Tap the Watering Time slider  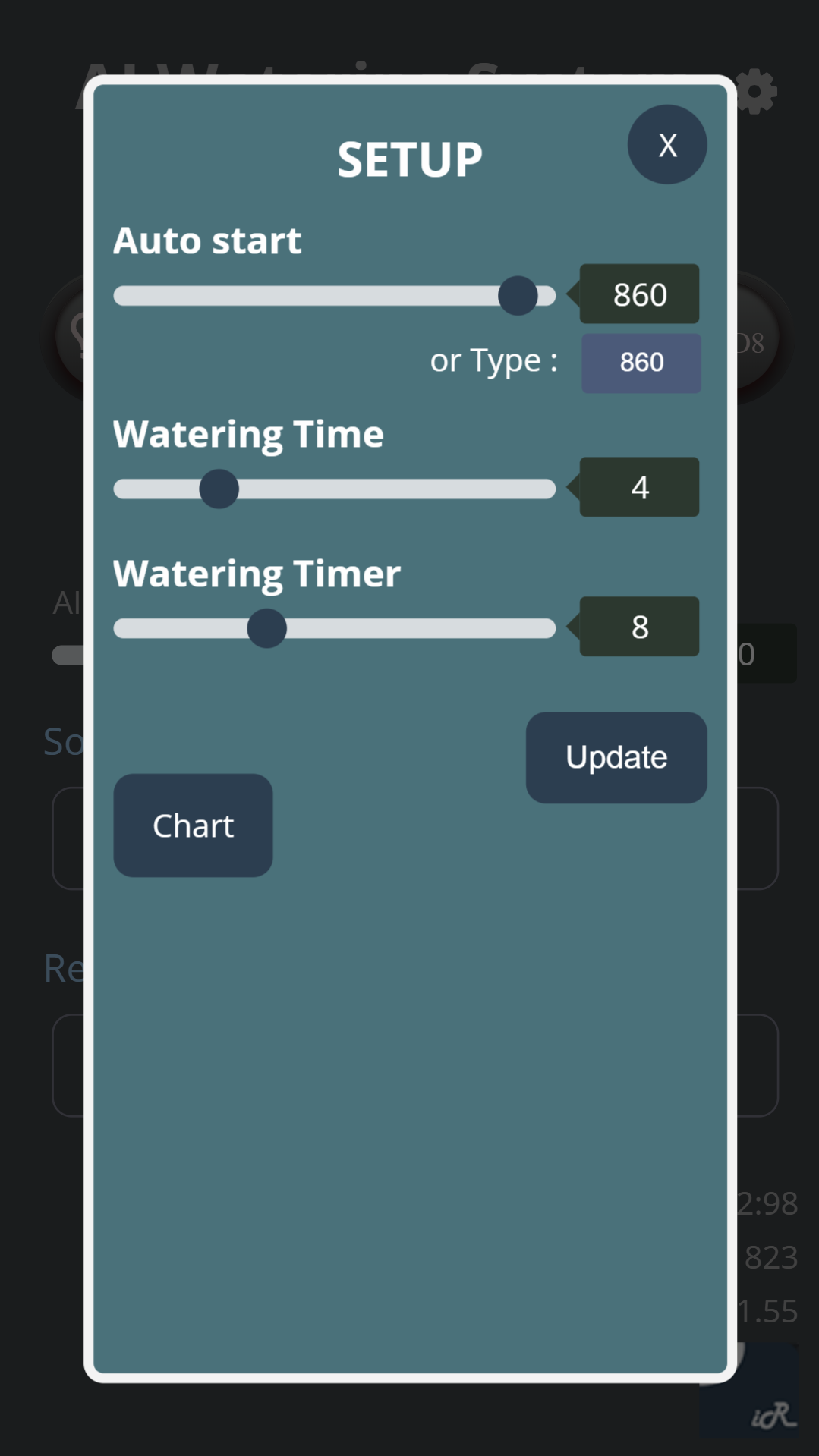[334, 489]
